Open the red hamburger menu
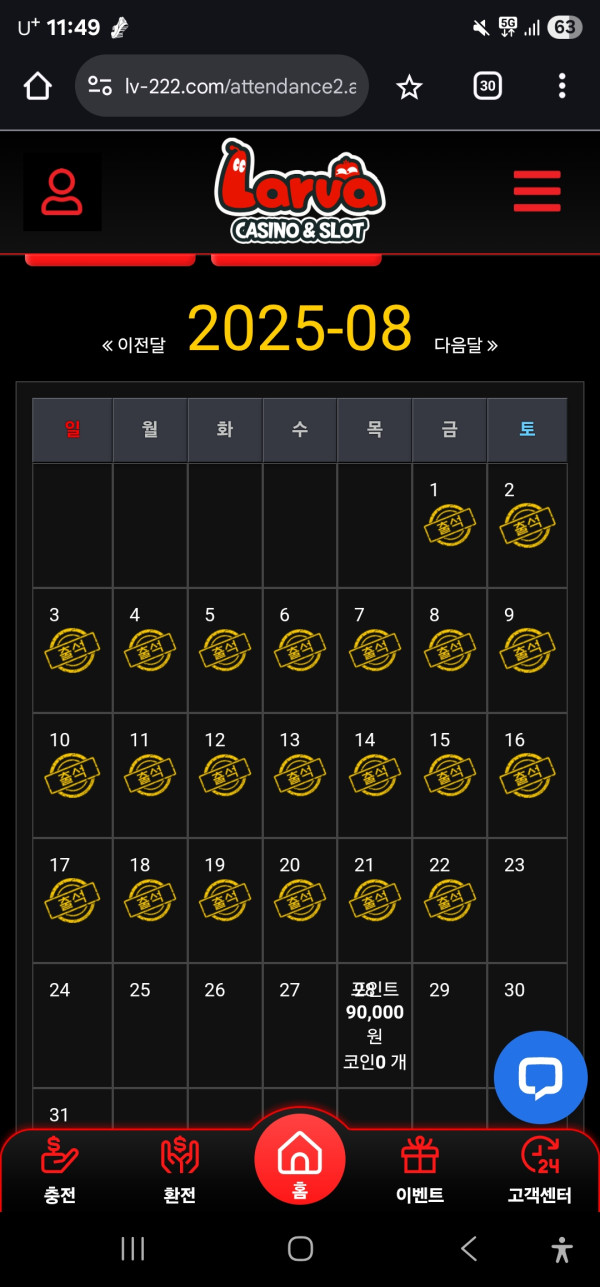Screen dimensions: 600x1287 537,191
